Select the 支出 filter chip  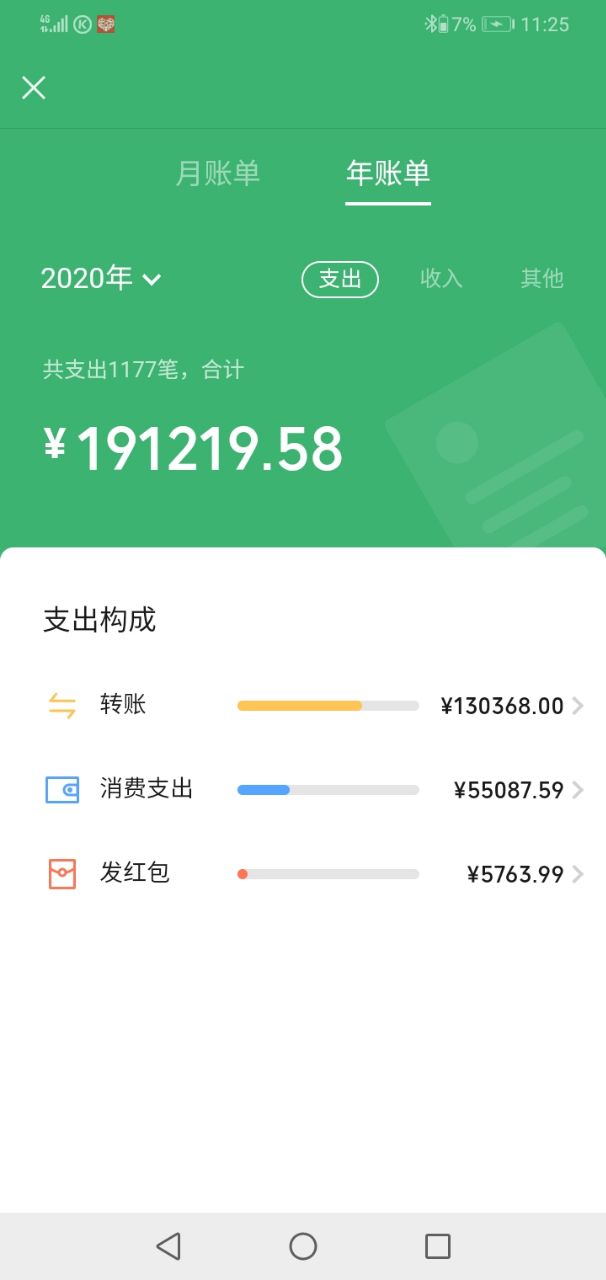click(340, 279)
